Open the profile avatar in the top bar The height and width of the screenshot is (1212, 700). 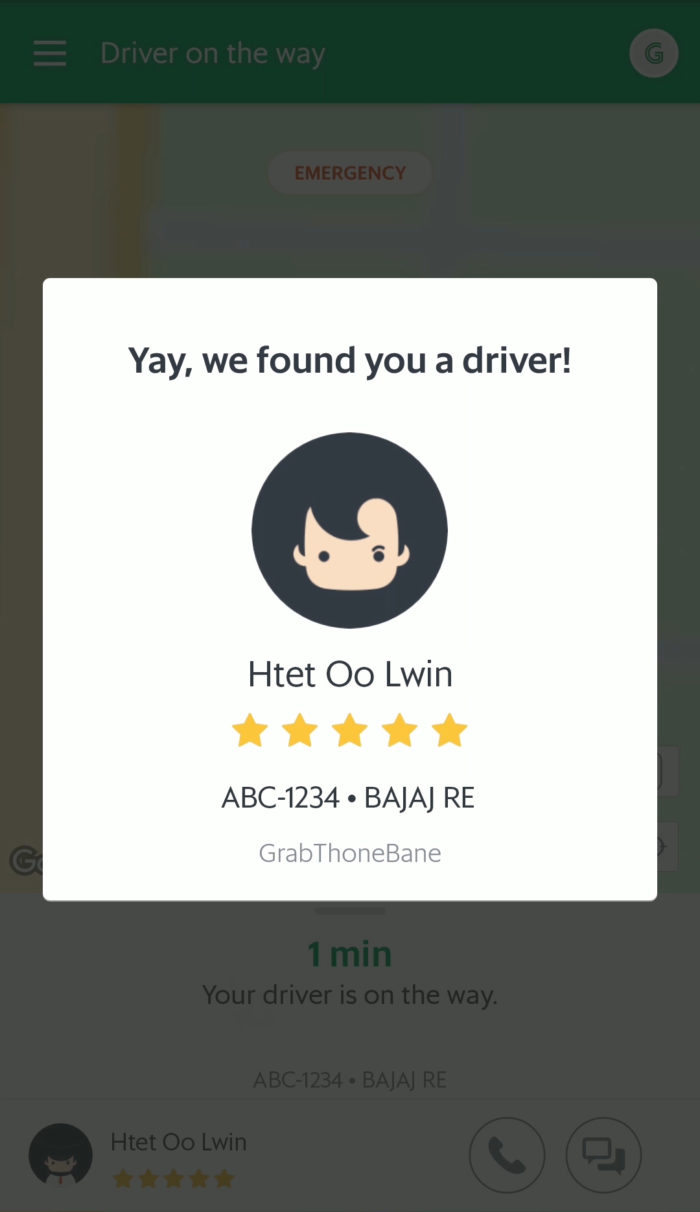tap(653, 54)
